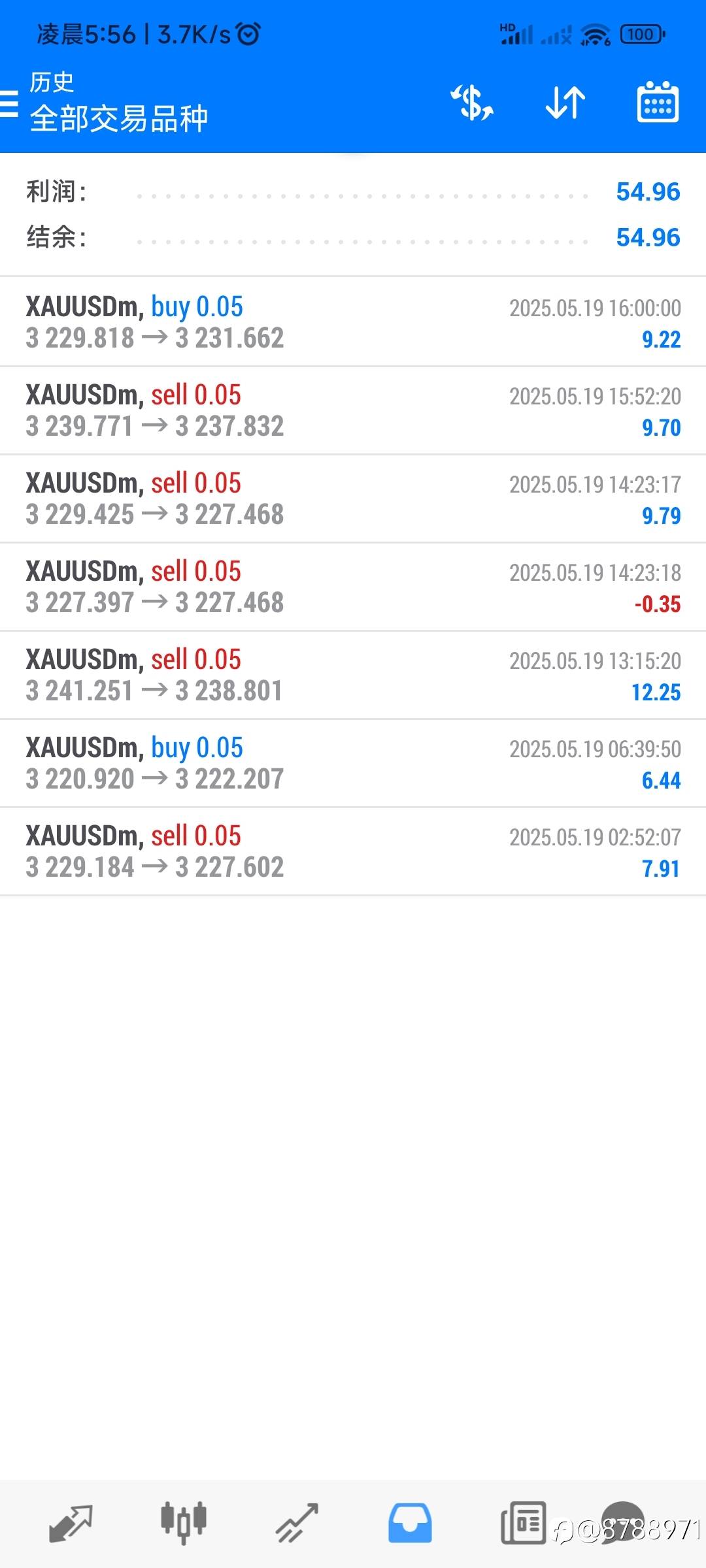
Task: Switch to the Trade tab
Action: (297, 1524)
